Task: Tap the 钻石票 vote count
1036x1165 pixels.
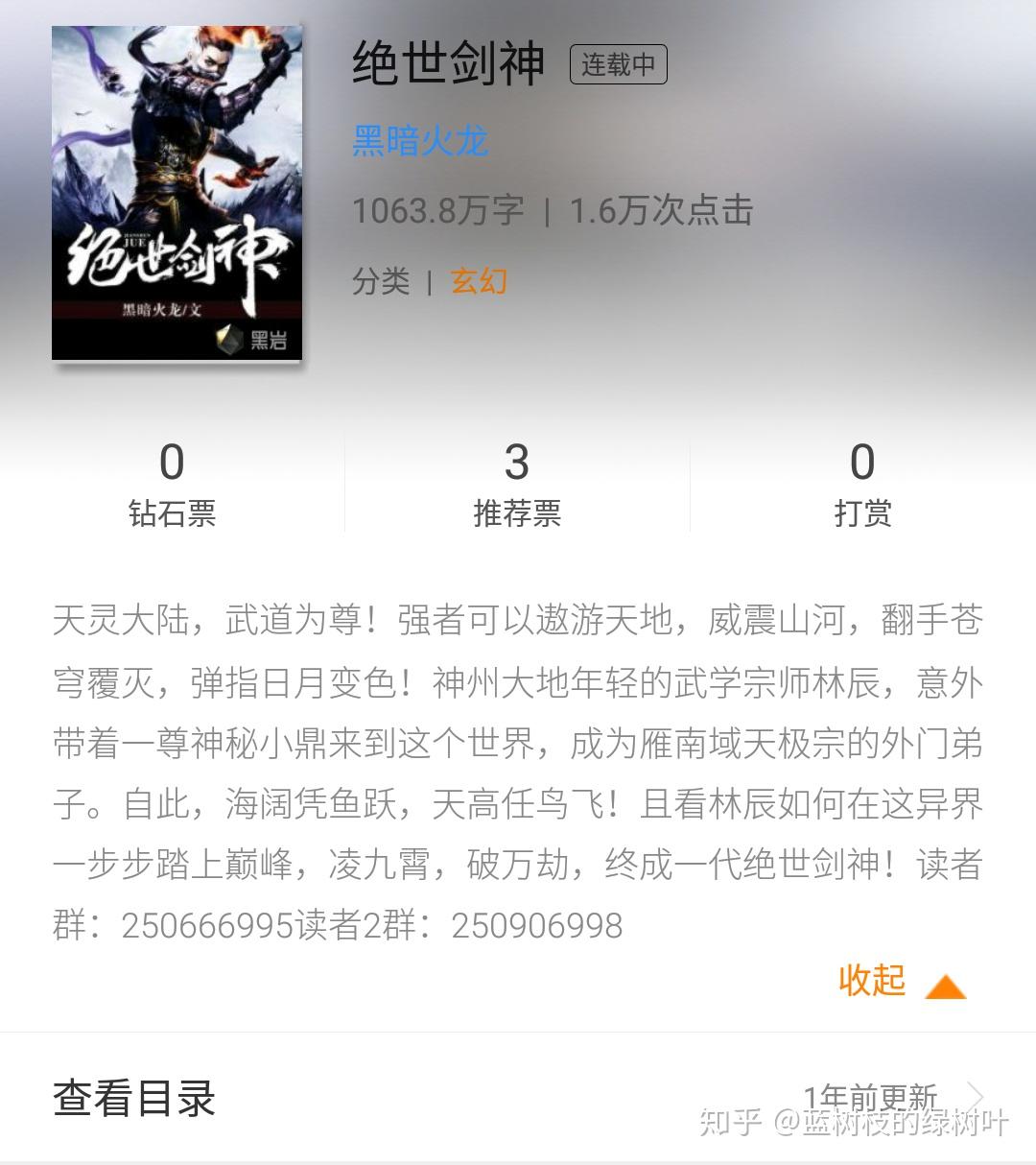Action: coord(172,485)
